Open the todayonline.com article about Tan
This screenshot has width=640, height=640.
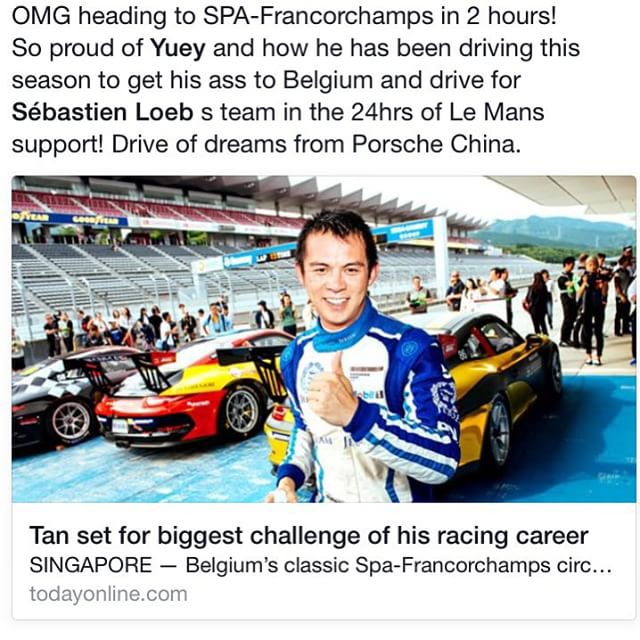click(308, 535)
